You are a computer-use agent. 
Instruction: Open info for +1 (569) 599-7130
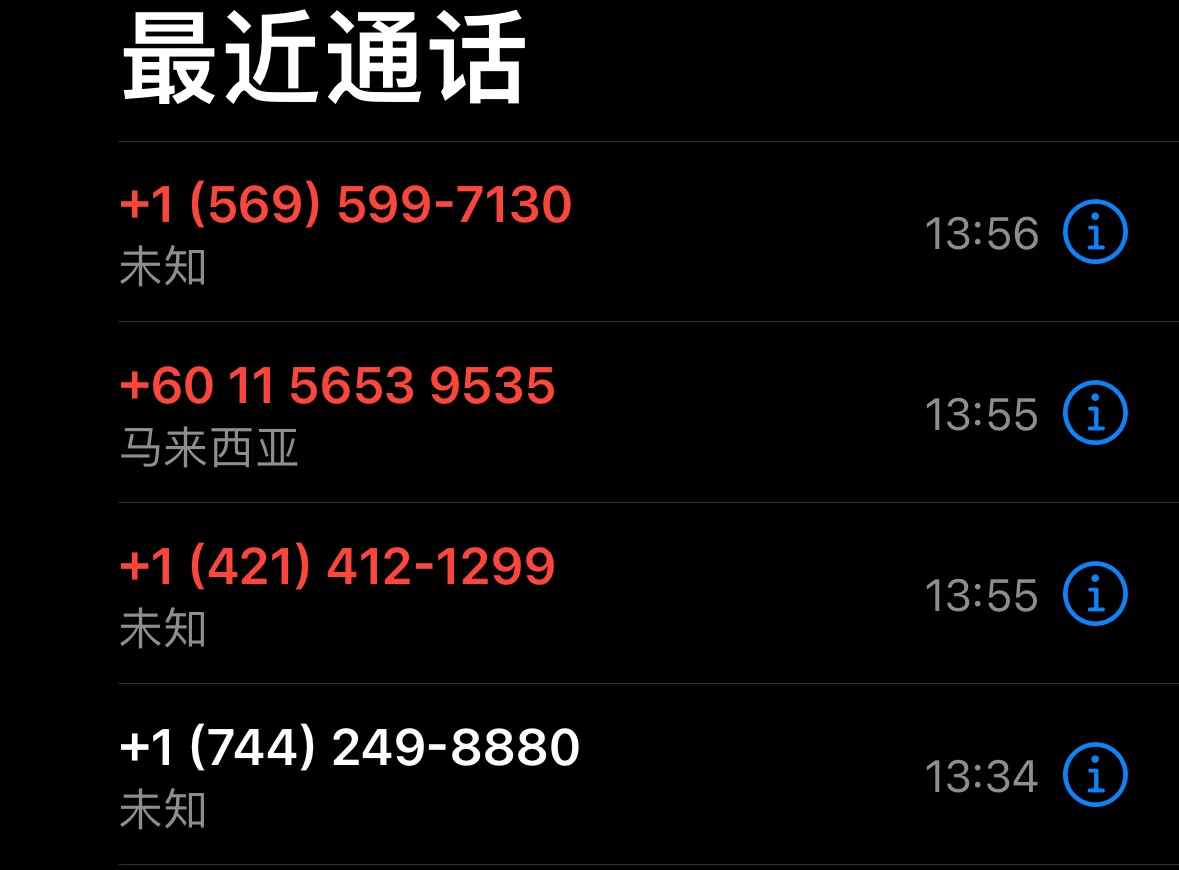(1094, 232)
